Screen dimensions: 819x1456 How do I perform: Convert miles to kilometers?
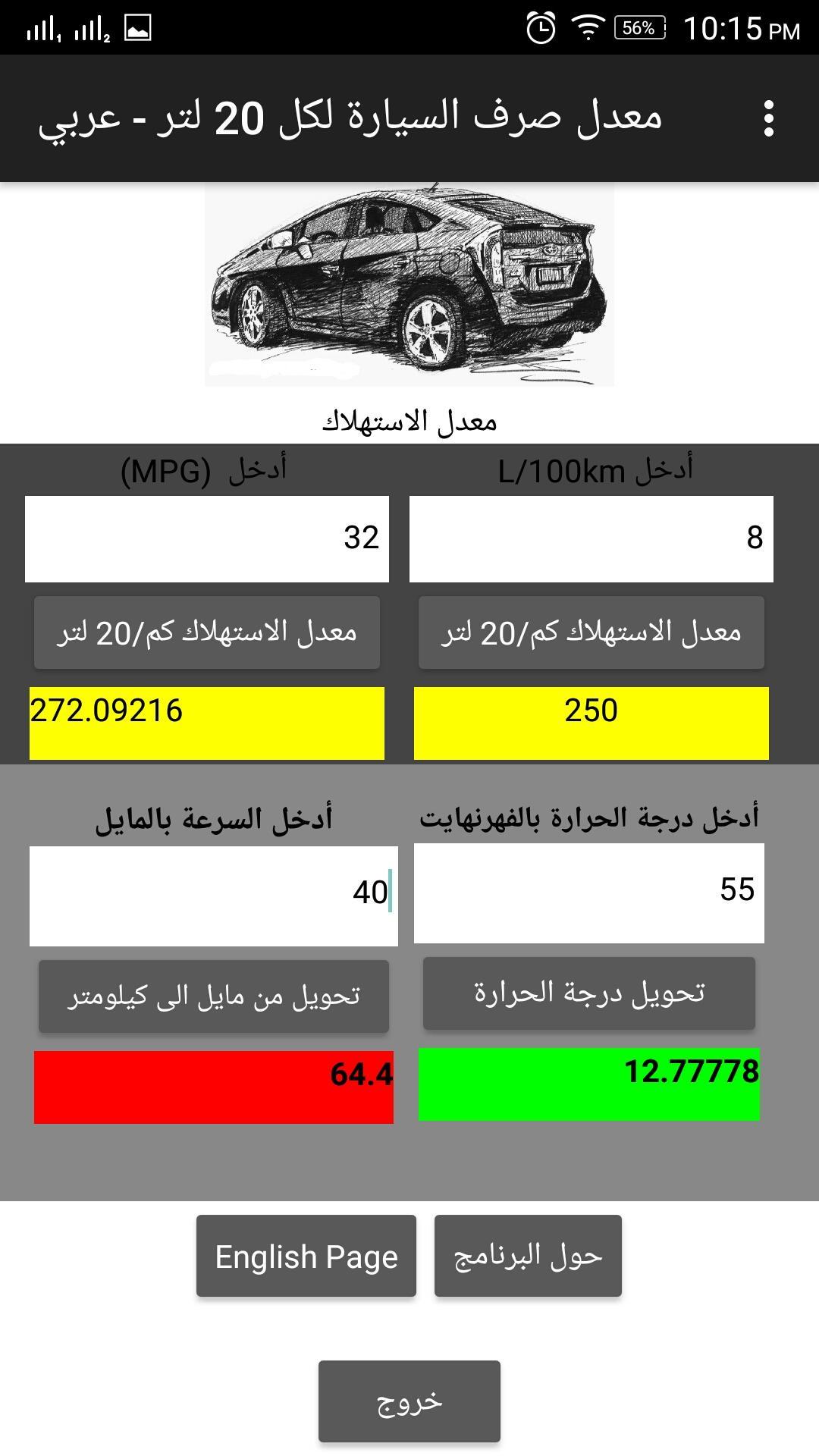[213, 996]
